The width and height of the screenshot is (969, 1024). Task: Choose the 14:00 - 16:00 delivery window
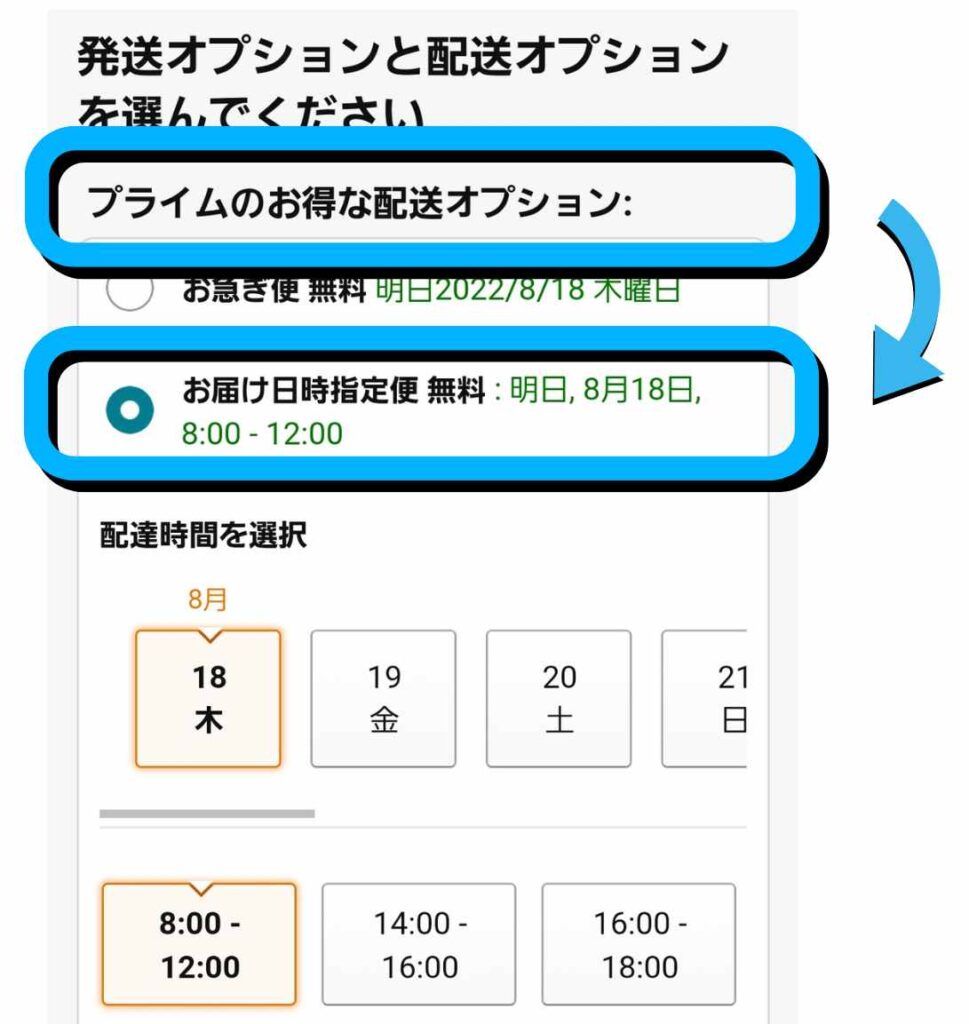tap(418, 945)
